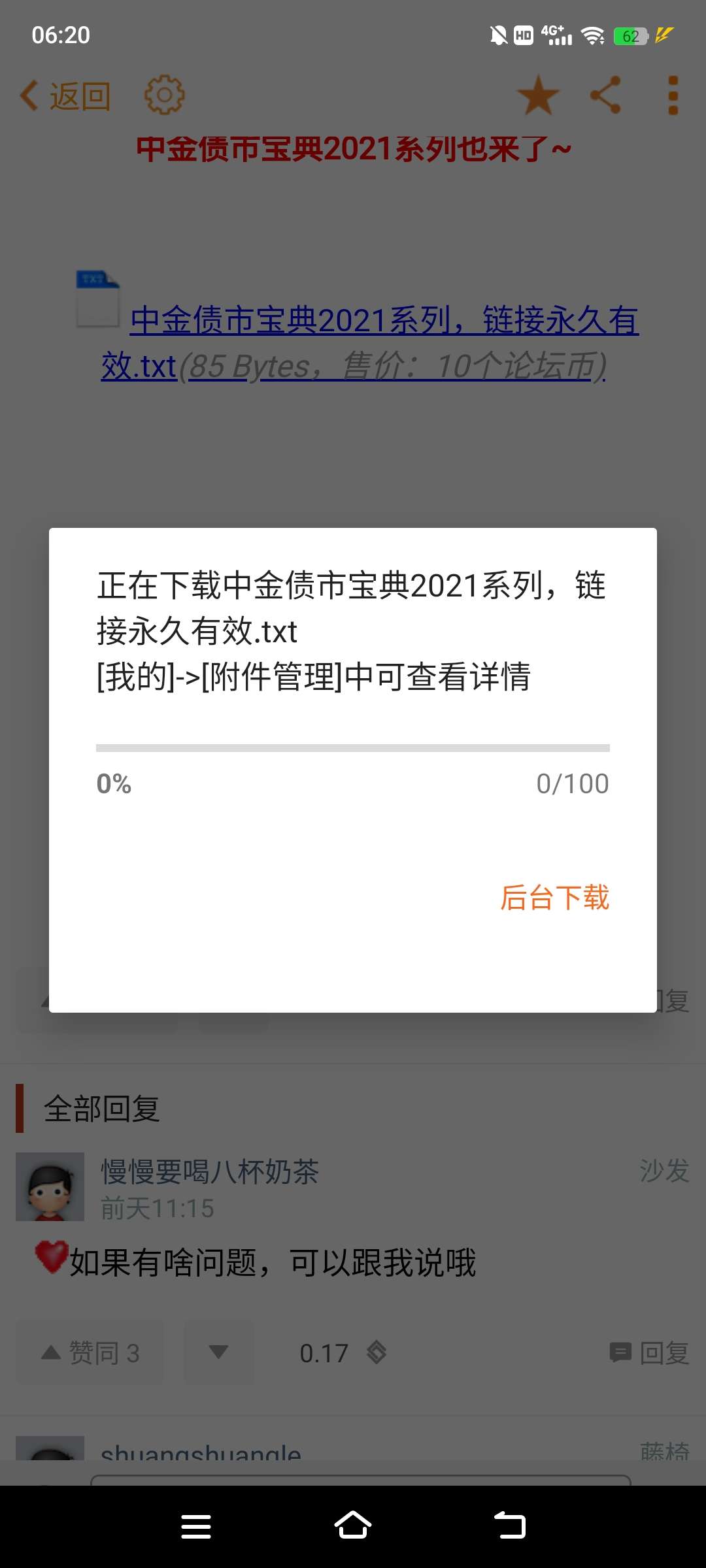The image size is (706, 1568).
Task: Open the settings gear icon
Action: pyautogui.click(x=164, y=96)
